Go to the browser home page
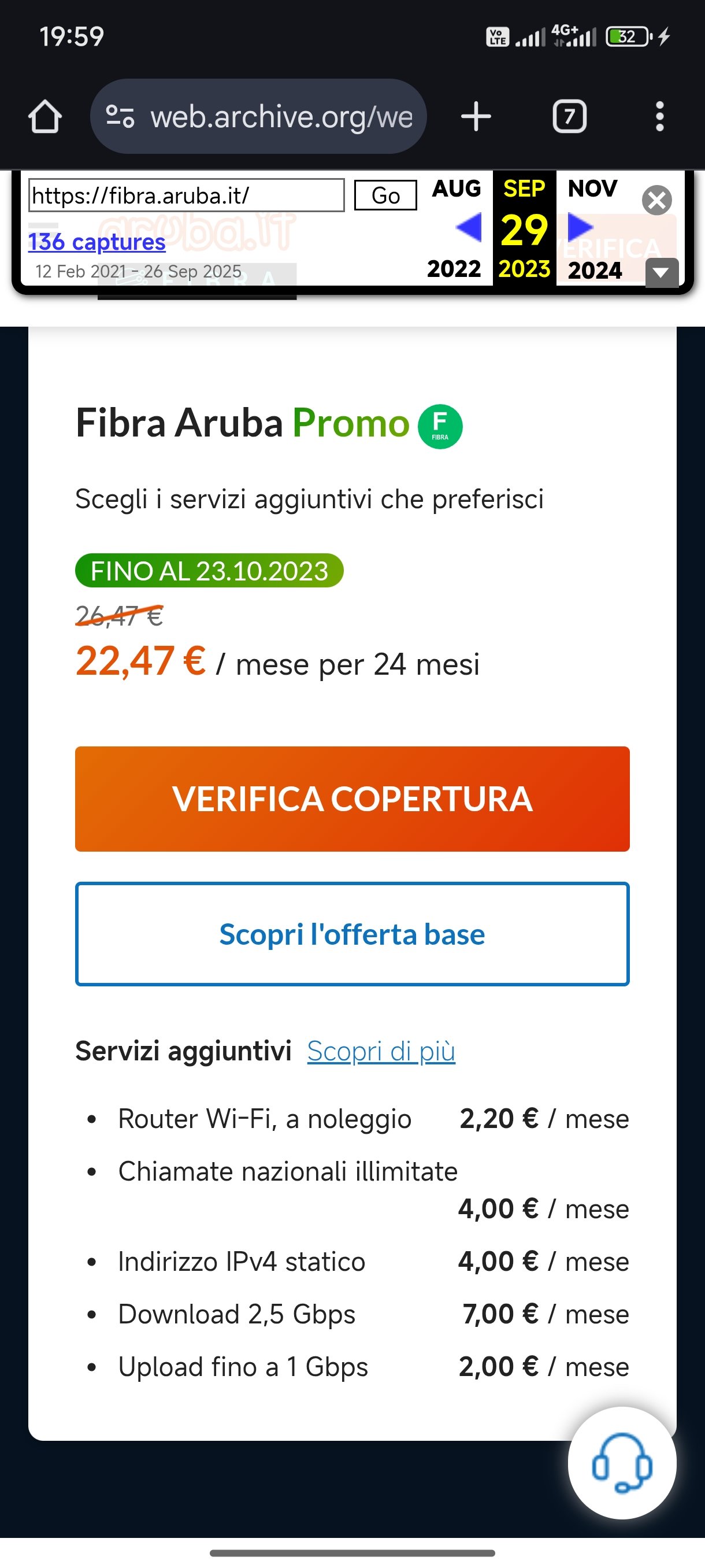 coord(45,116)
